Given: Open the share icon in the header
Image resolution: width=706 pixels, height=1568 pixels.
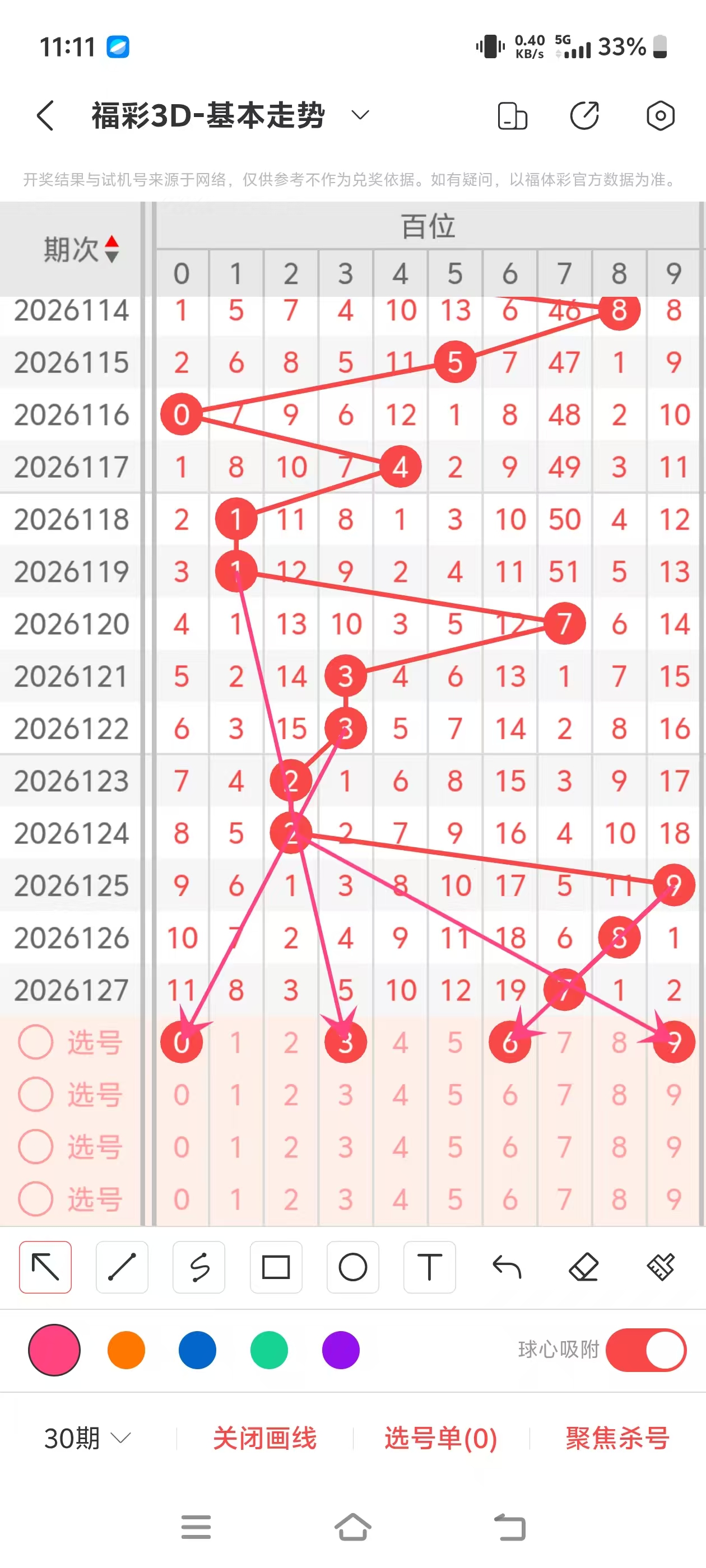Looking at the screenshot, I should 584,116.
